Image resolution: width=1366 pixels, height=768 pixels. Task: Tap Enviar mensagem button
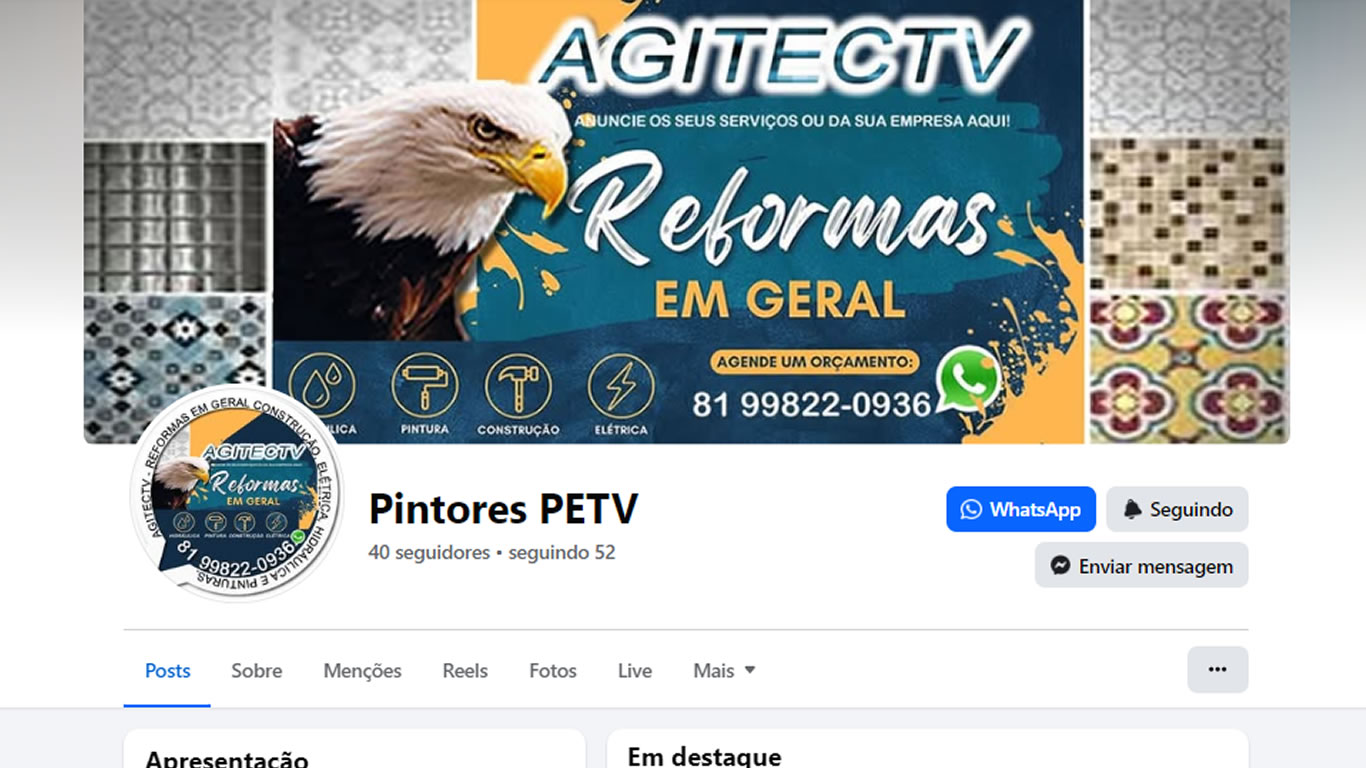point(1140,566)
